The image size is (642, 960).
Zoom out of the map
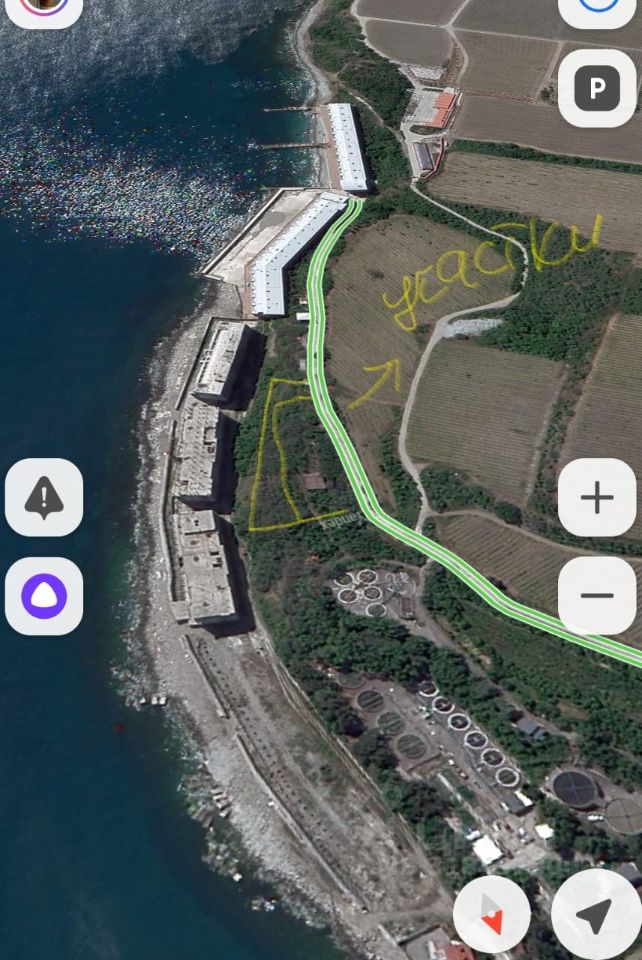[597, 595]
